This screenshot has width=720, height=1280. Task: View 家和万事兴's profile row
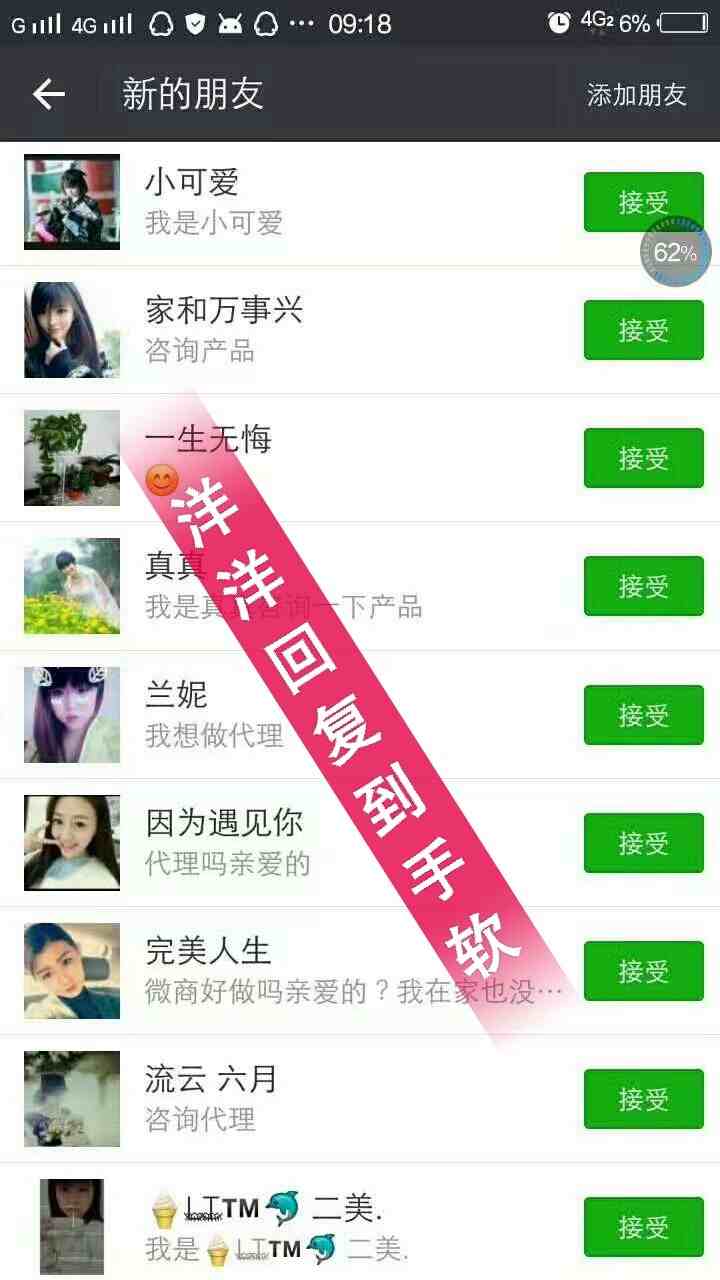click(300, 330)
